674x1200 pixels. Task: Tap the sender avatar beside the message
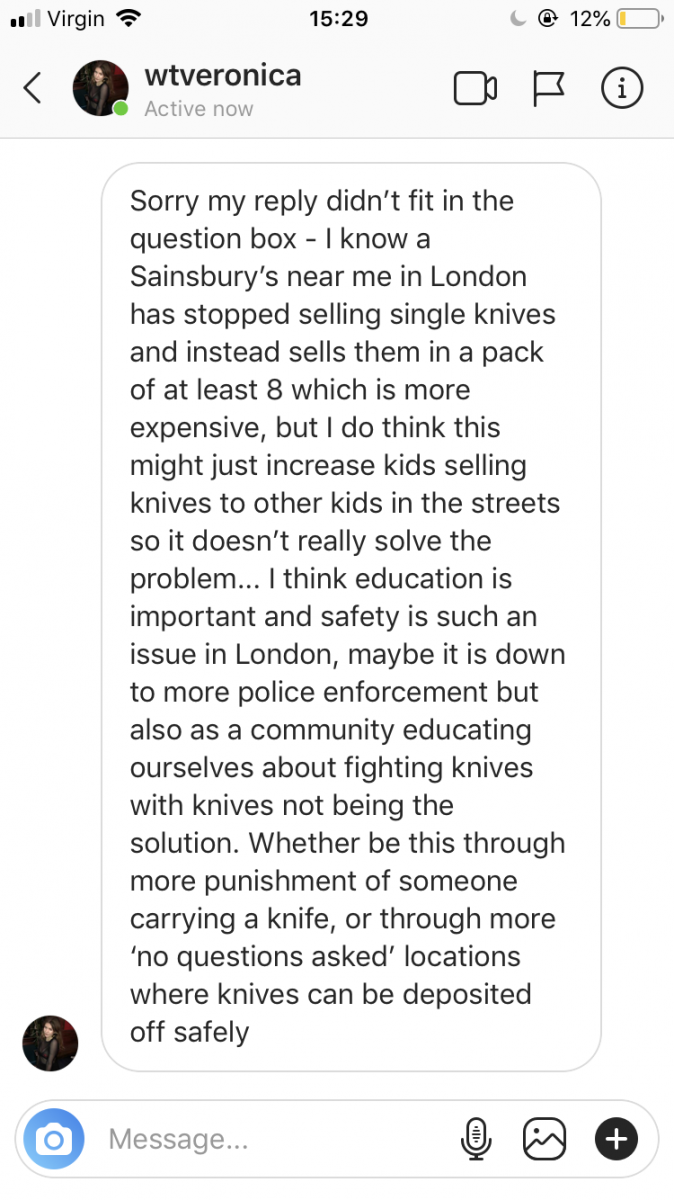[50, 1044]
